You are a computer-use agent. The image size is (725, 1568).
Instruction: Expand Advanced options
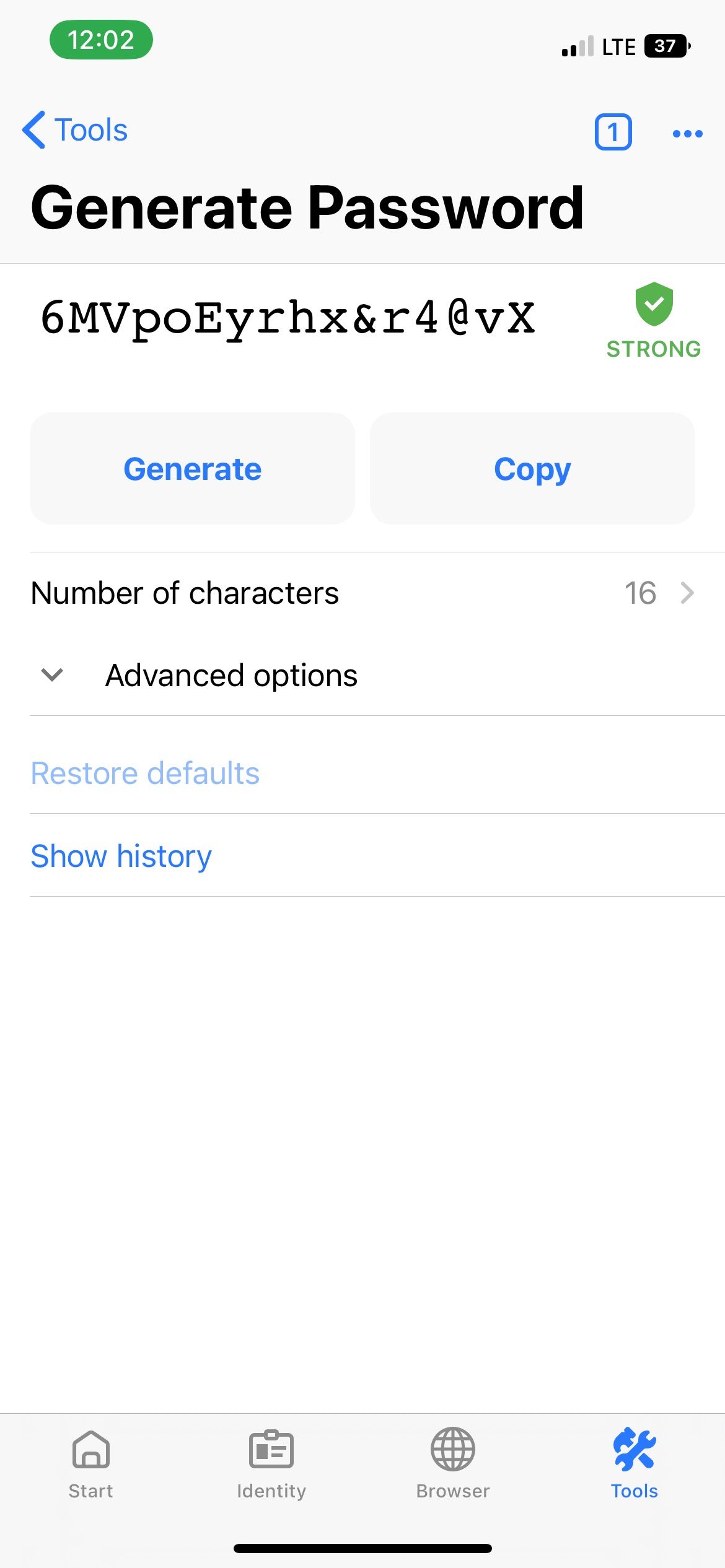tap(362, 675)
